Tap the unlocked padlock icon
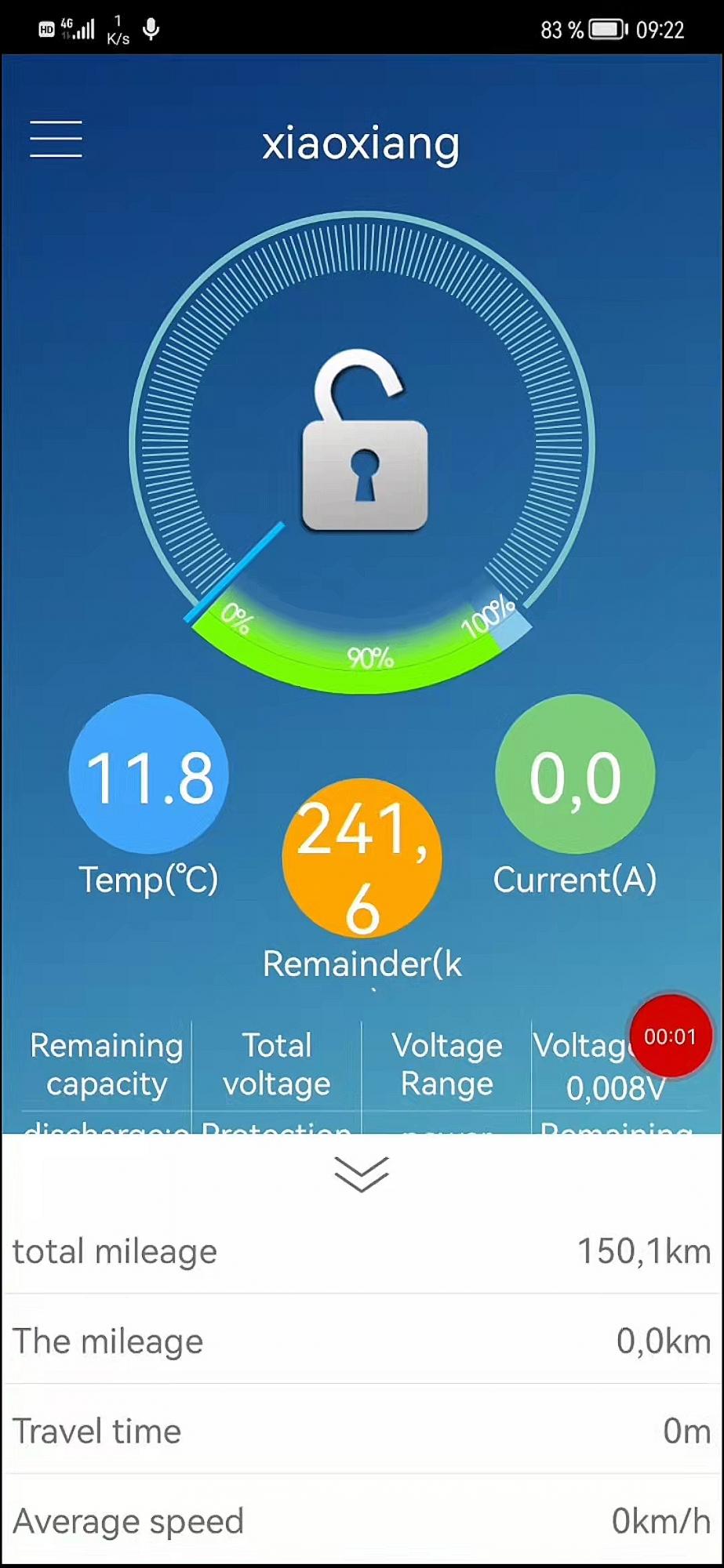 [365, 441]
